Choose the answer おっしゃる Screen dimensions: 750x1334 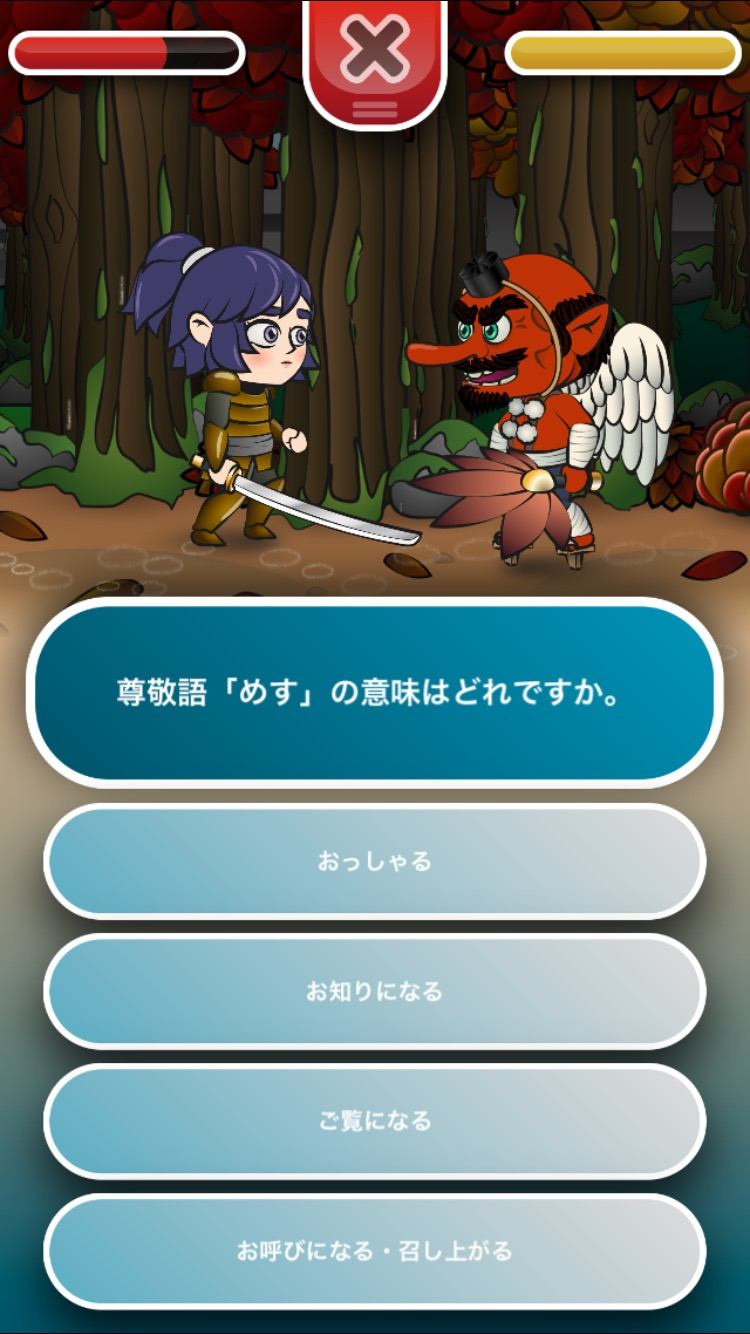(375, 861)
